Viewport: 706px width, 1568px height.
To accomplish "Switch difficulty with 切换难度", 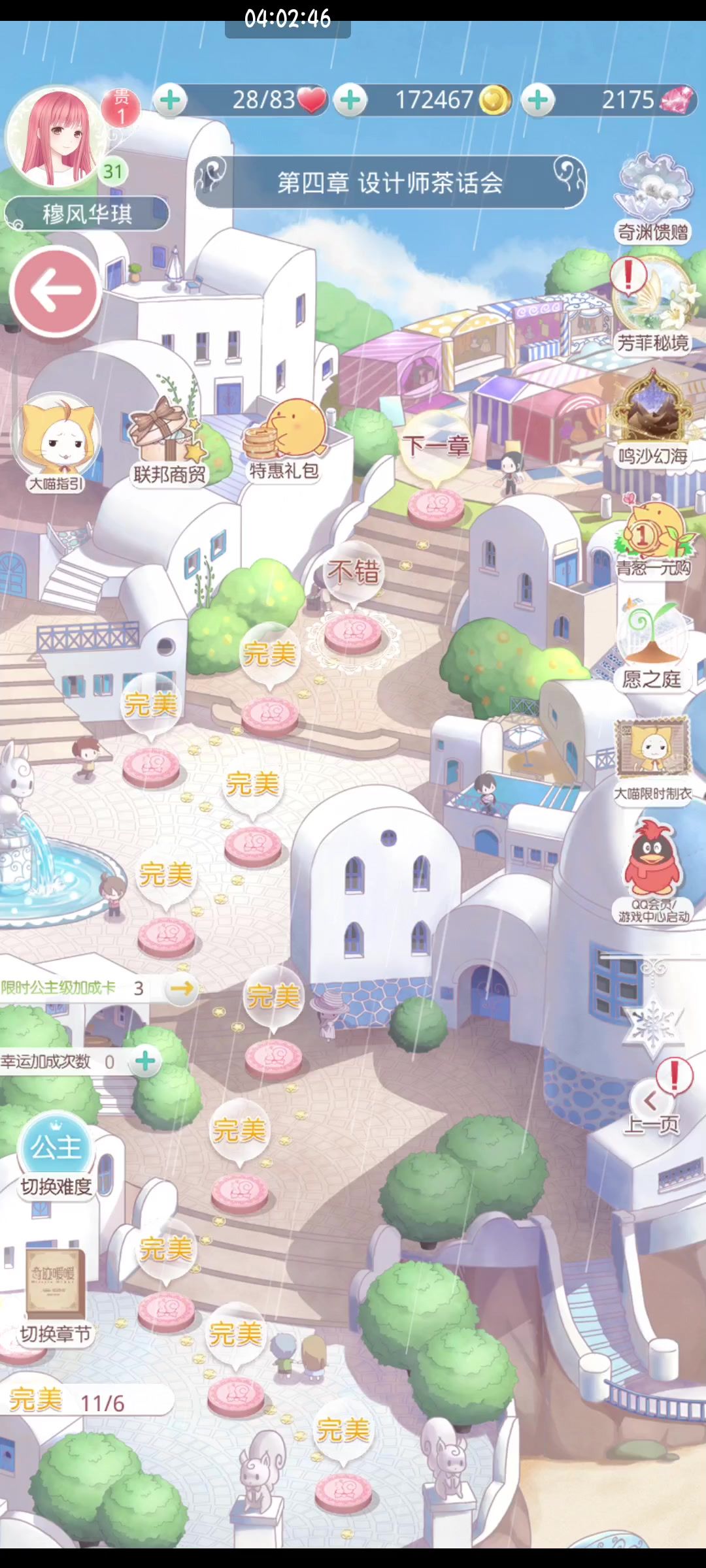I will (x=56, y=1156).
